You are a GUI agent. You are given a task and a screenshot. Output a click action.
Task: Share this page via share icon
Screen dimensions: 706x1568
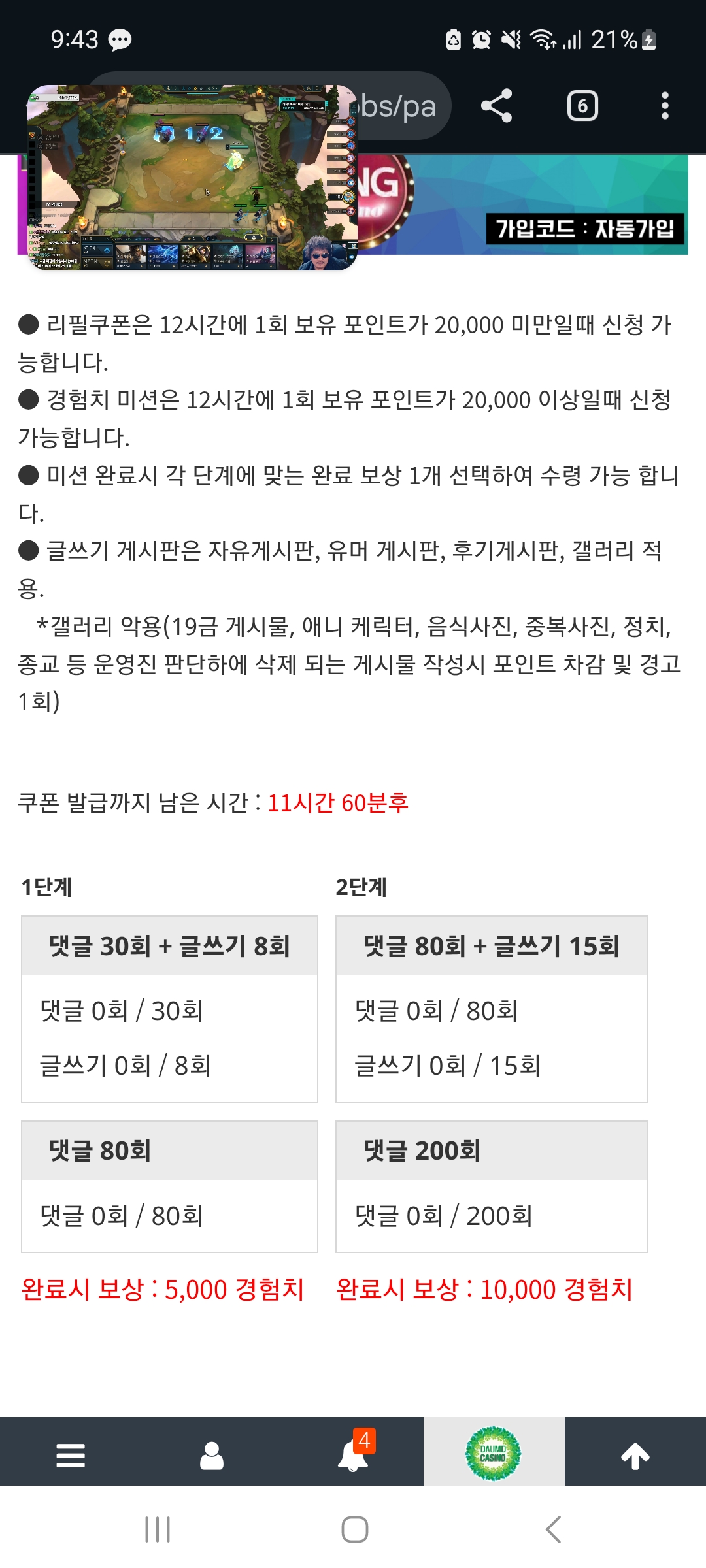tap(496, 106)
